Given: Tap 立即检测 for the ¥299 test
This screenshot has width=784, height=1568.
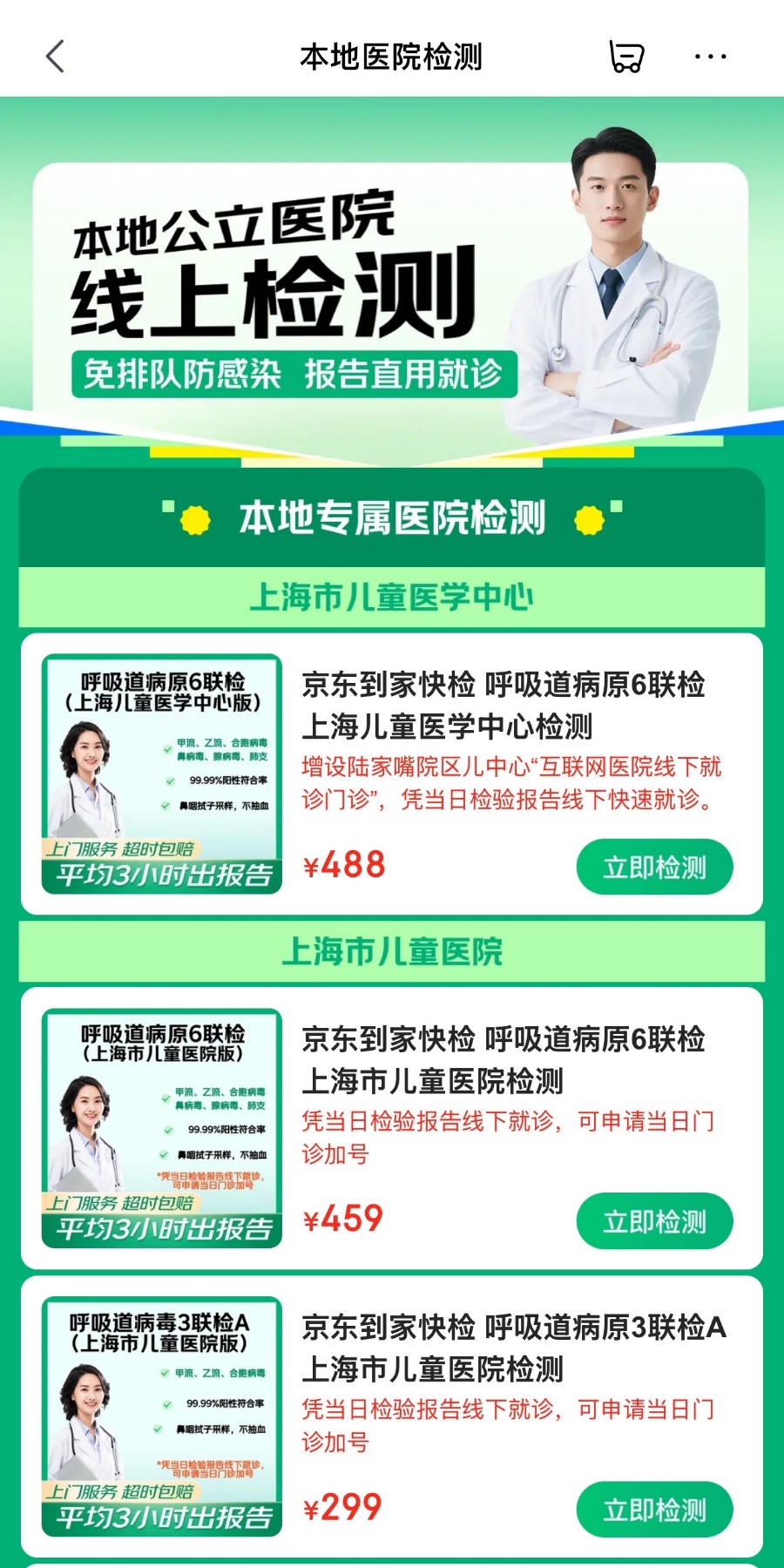Looking at the screenshot, I should 654,1510.
